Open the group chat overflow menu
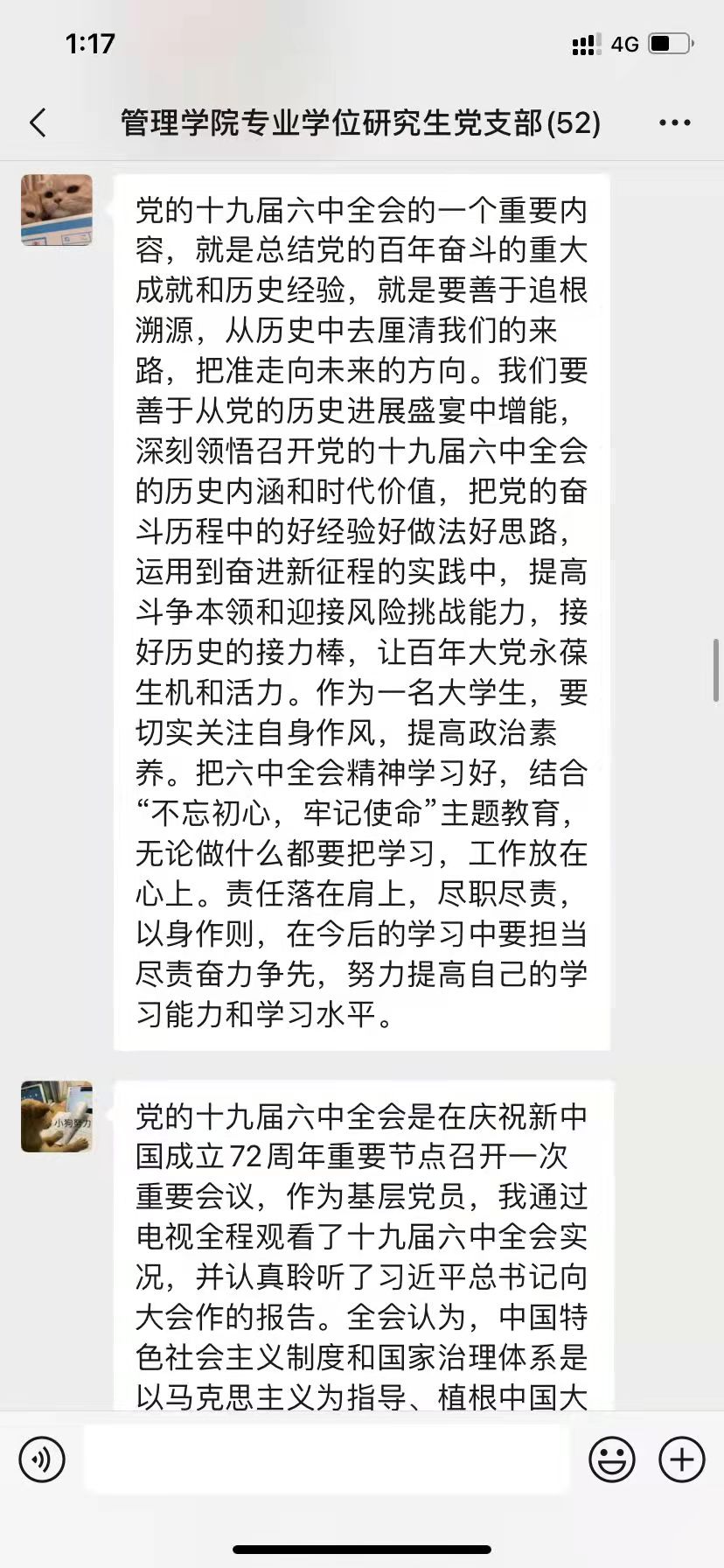Image resolution: width=724 pixels, height=1568 pixels. tap(674, 122)
